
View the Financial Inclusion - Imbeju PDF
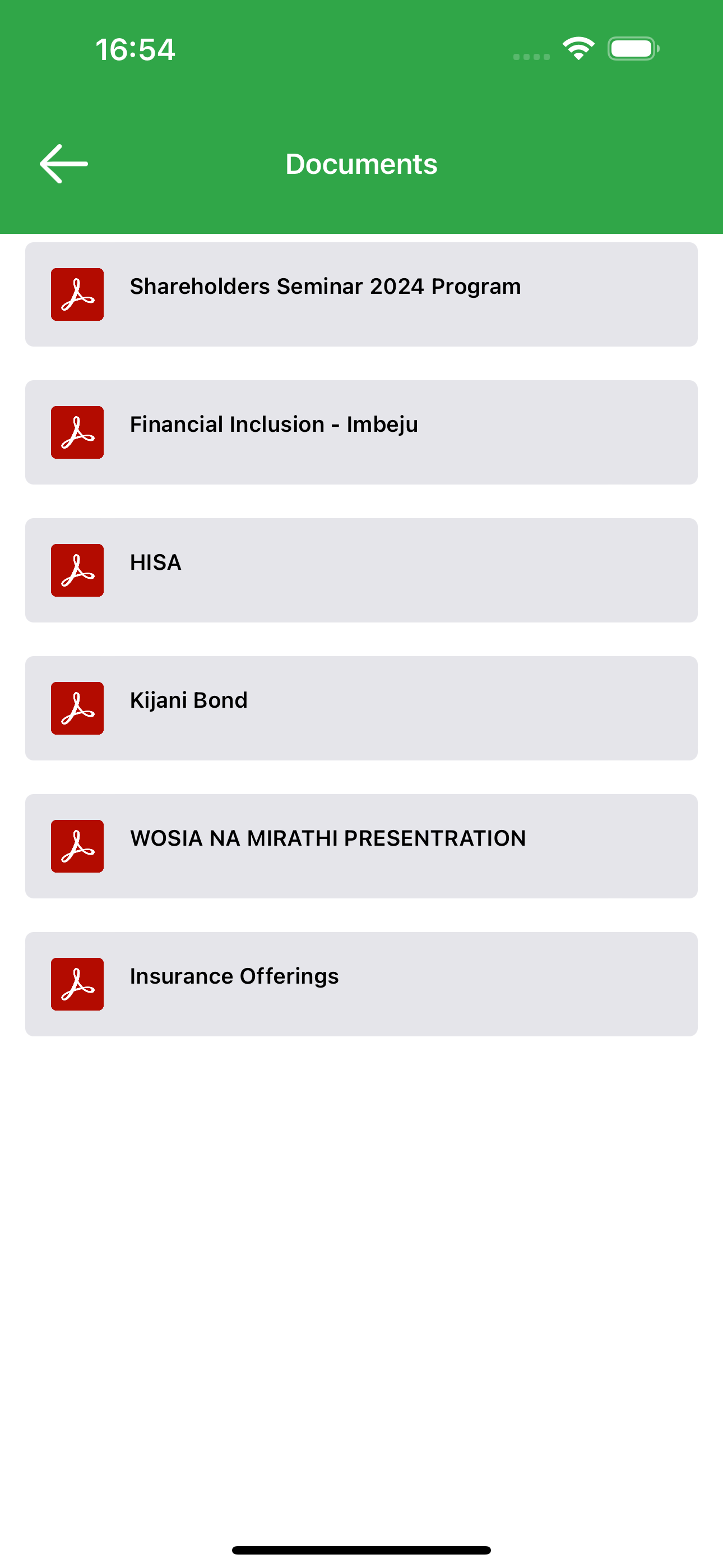pyautogui.click(x=361, y=432)
